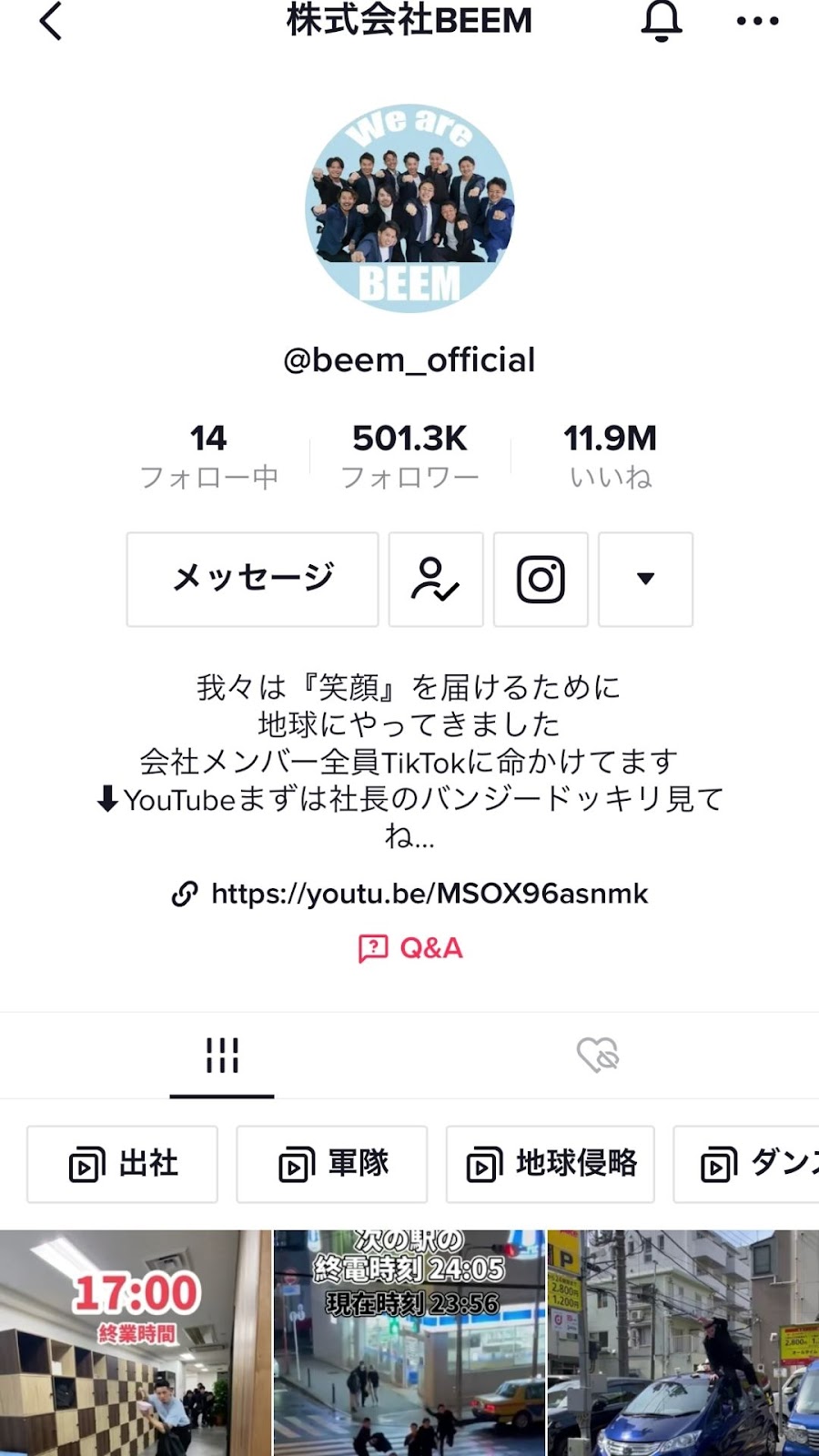Image resolution: width=819 pixels, height=1456 pixels.
Task: Open the following status button
Action: 436,580
